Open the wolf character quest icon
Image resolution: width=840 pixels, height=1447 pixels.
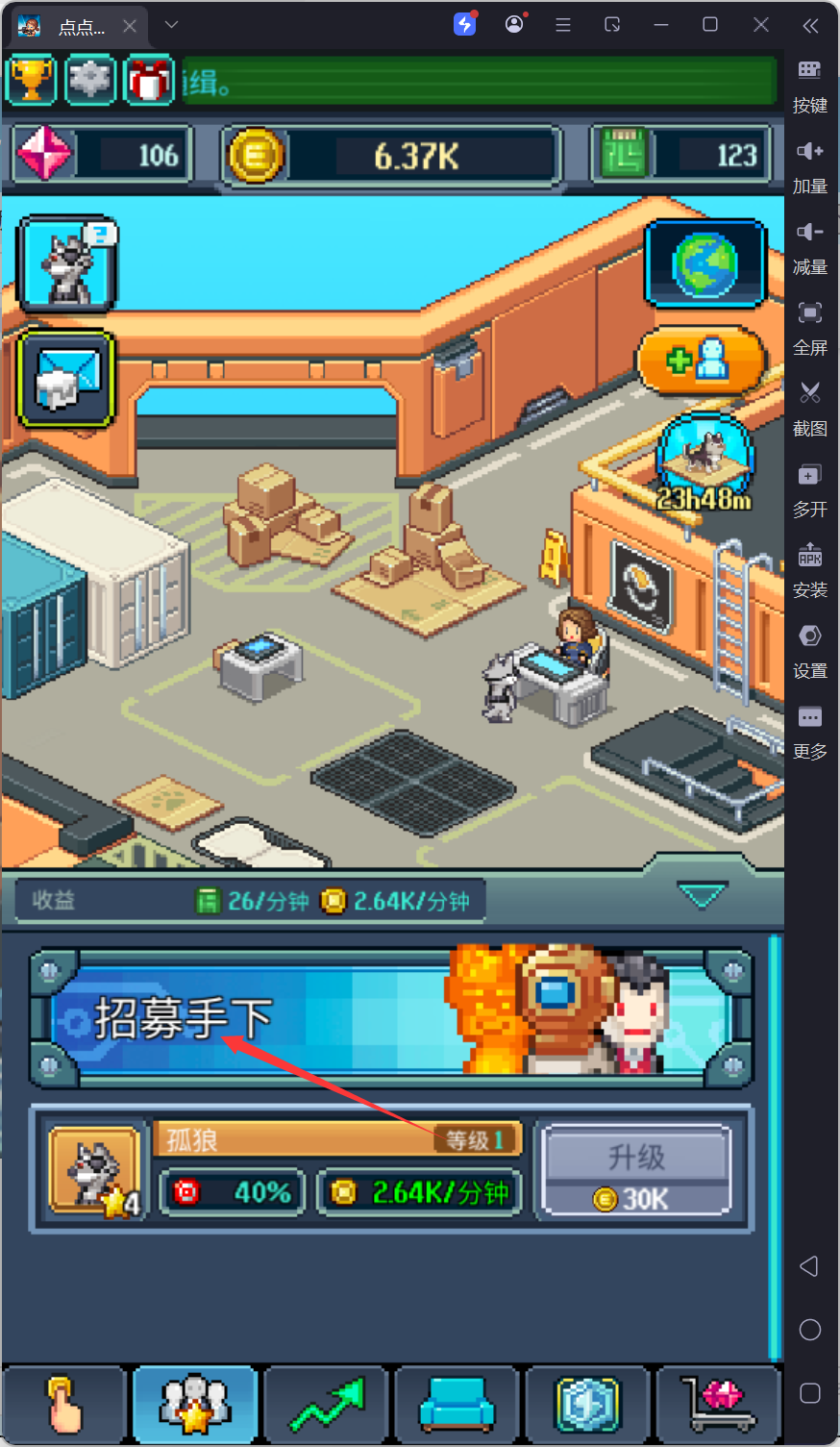tap(68, 263)
